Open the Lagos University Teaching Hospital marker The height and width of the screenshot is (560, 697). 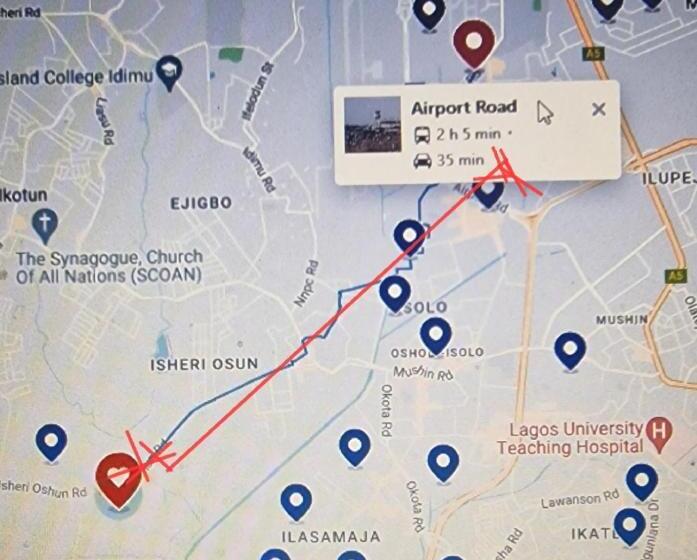click(659, 432)
